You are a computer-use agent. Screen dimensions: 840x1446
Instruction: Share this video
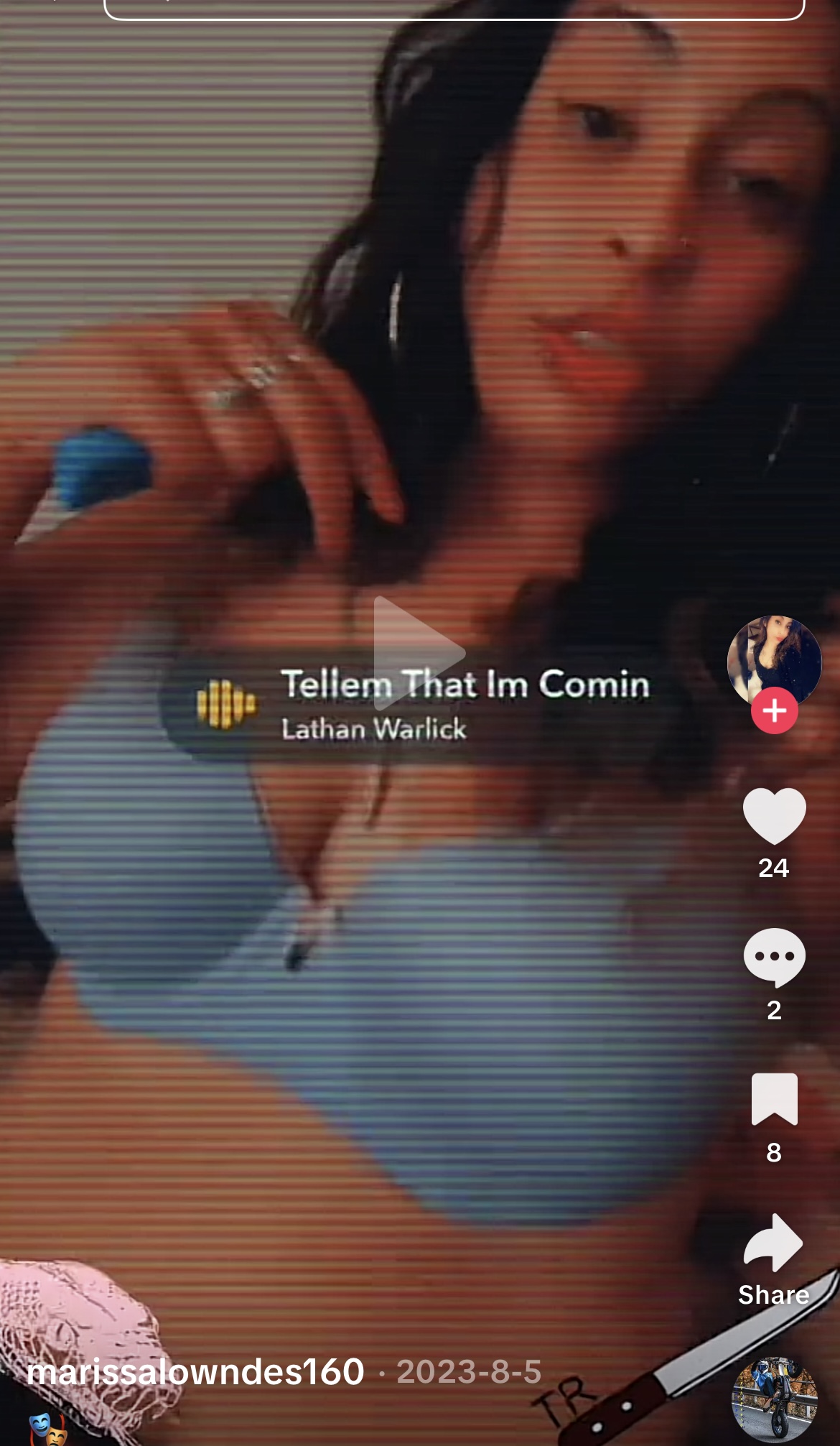point(774,1244)
